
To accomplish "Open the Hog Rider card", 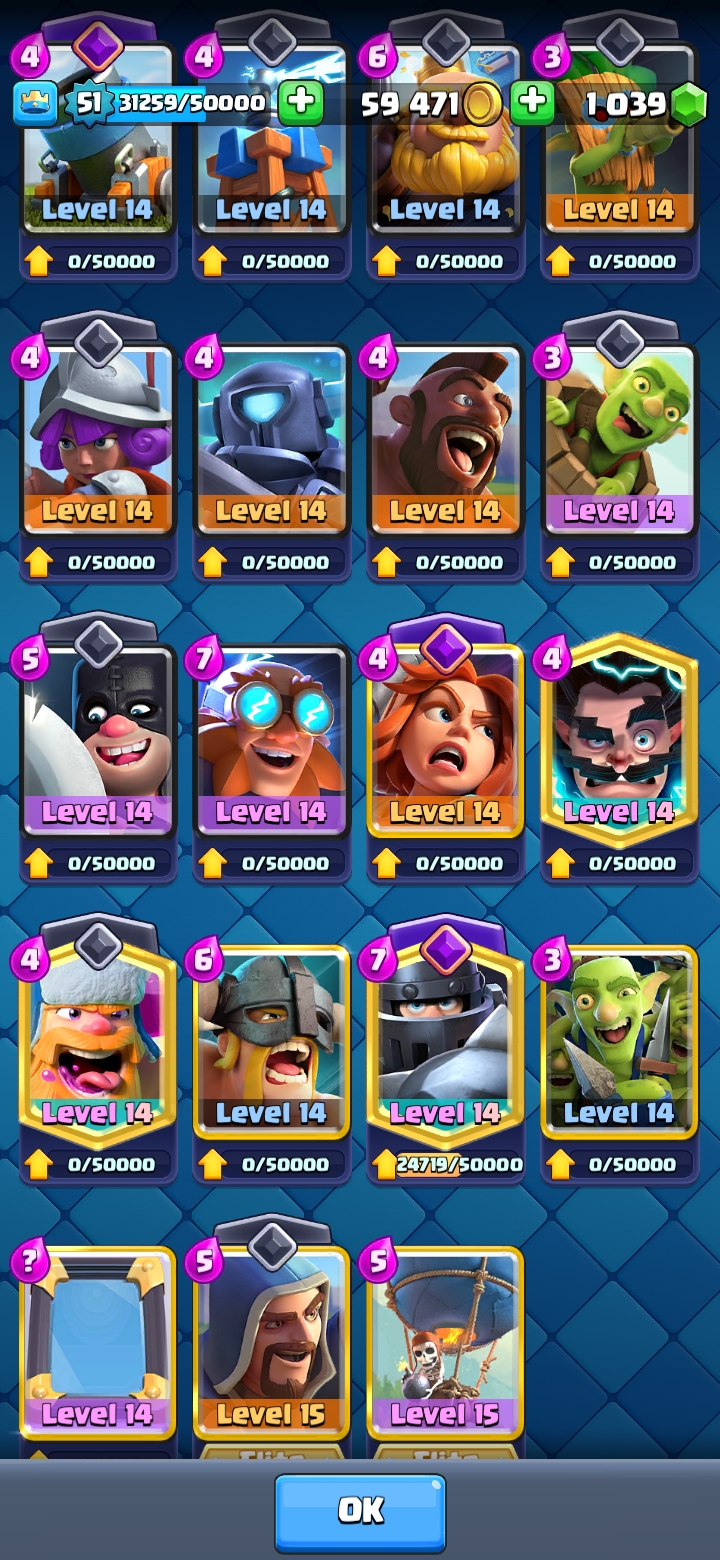I will tap(445, 440).
